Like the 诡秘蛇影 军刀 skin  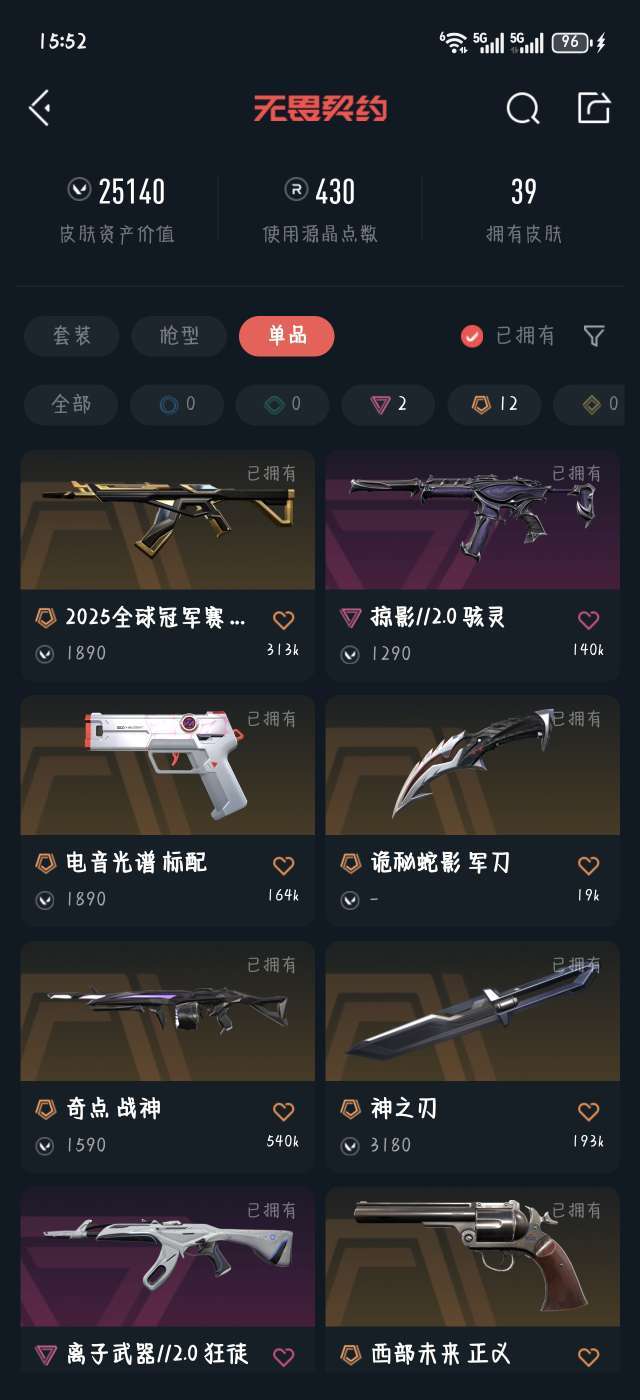[589, 865]
